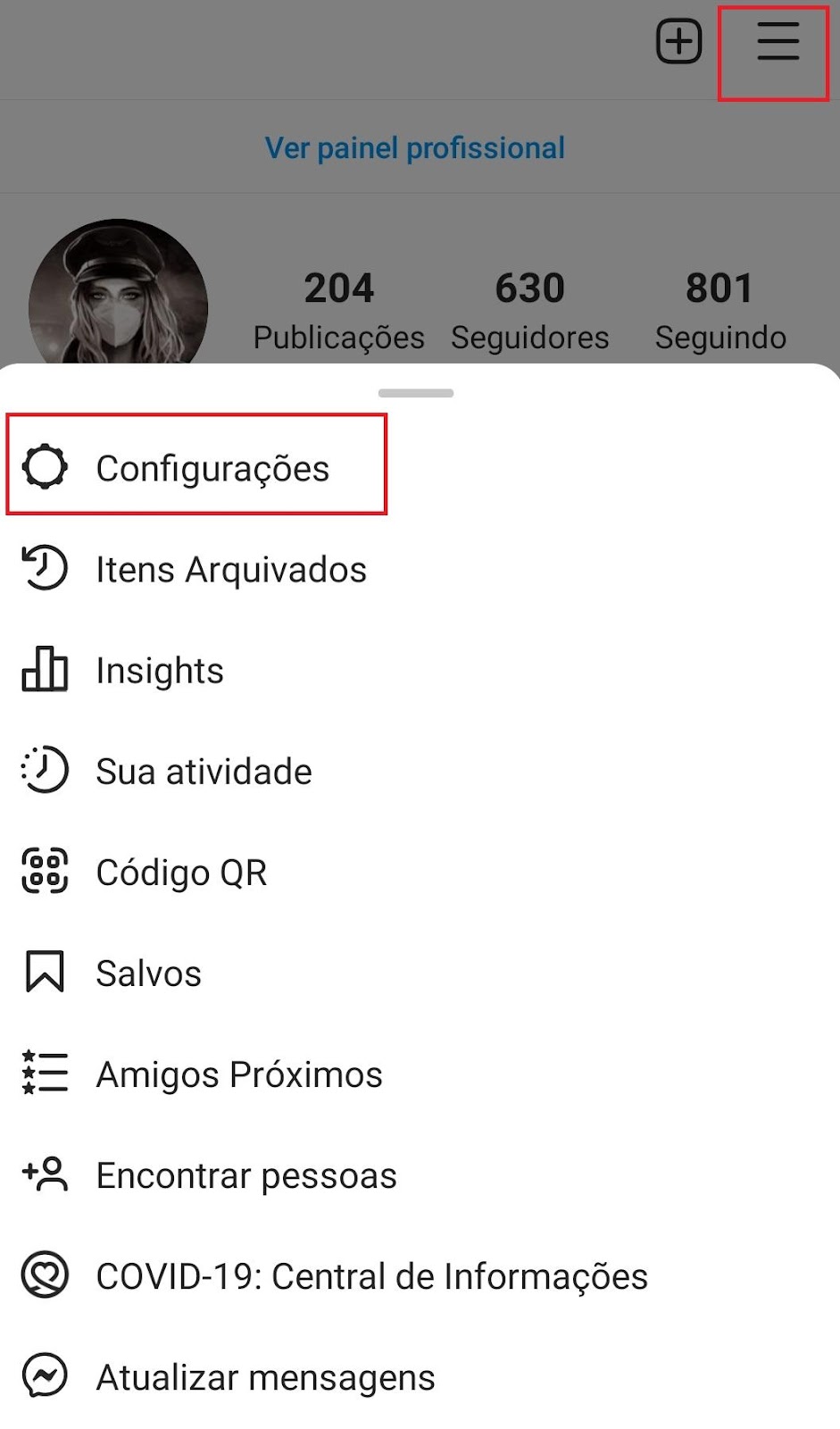840x1429 pixels.
Task: Open Ver painel profissional link
Action: pyautogui.click(x=415, y=147)
